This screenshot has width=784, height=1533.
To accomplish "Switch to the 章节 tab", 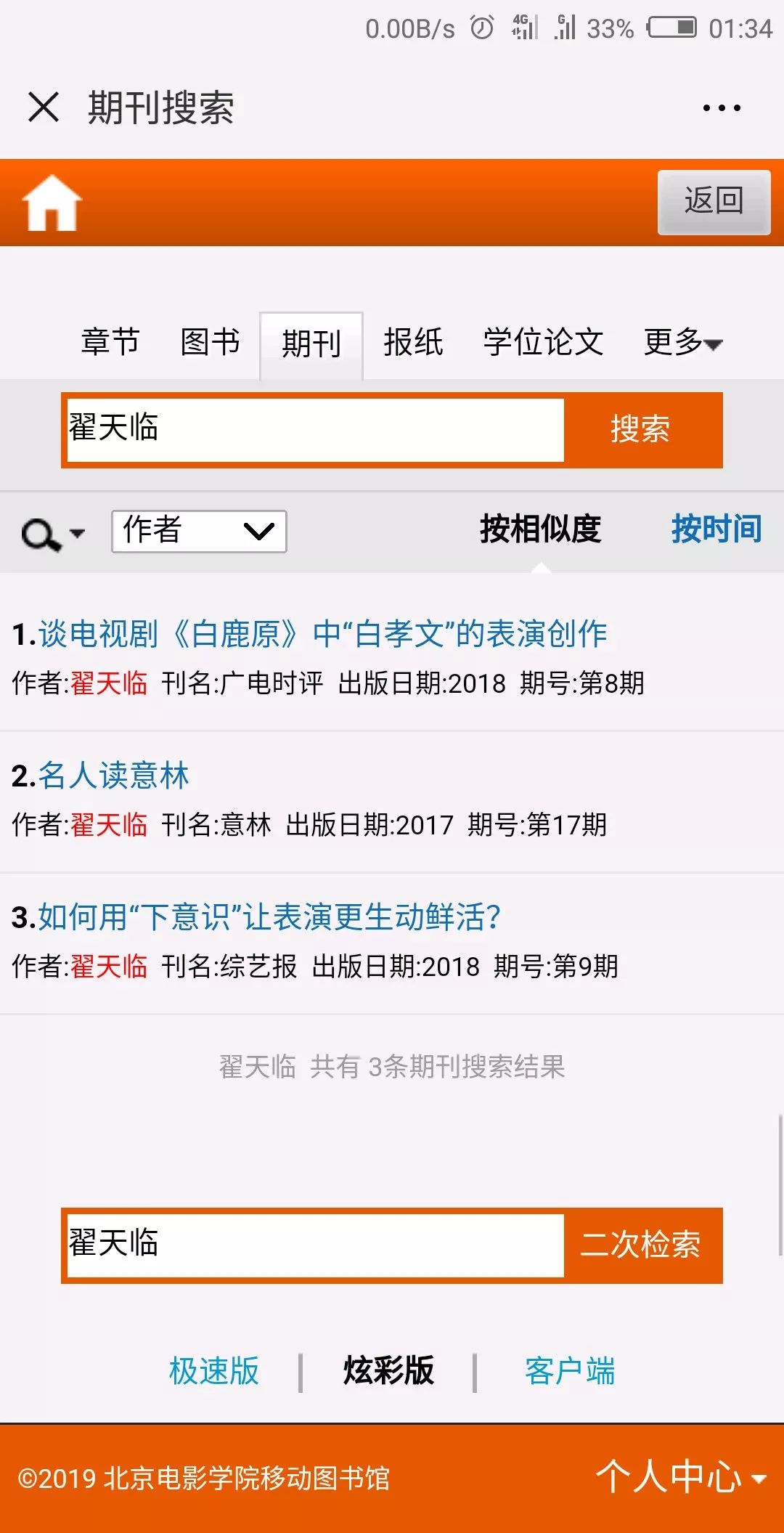I will (110, 342).
